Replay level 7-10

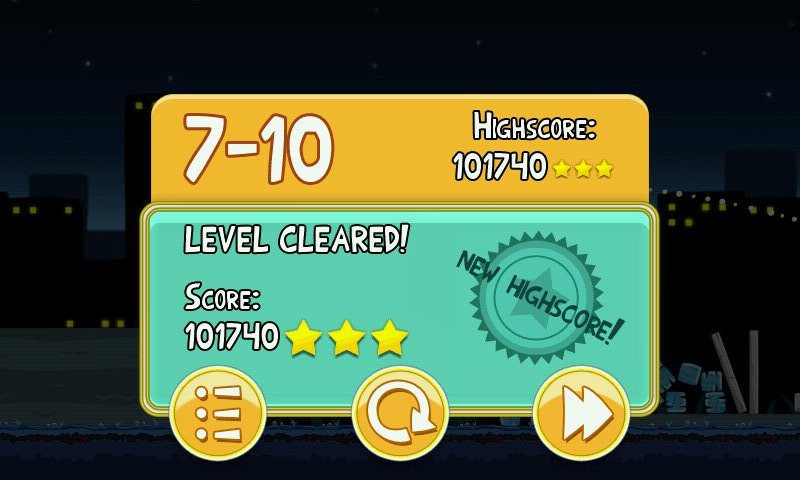point(400,413)
